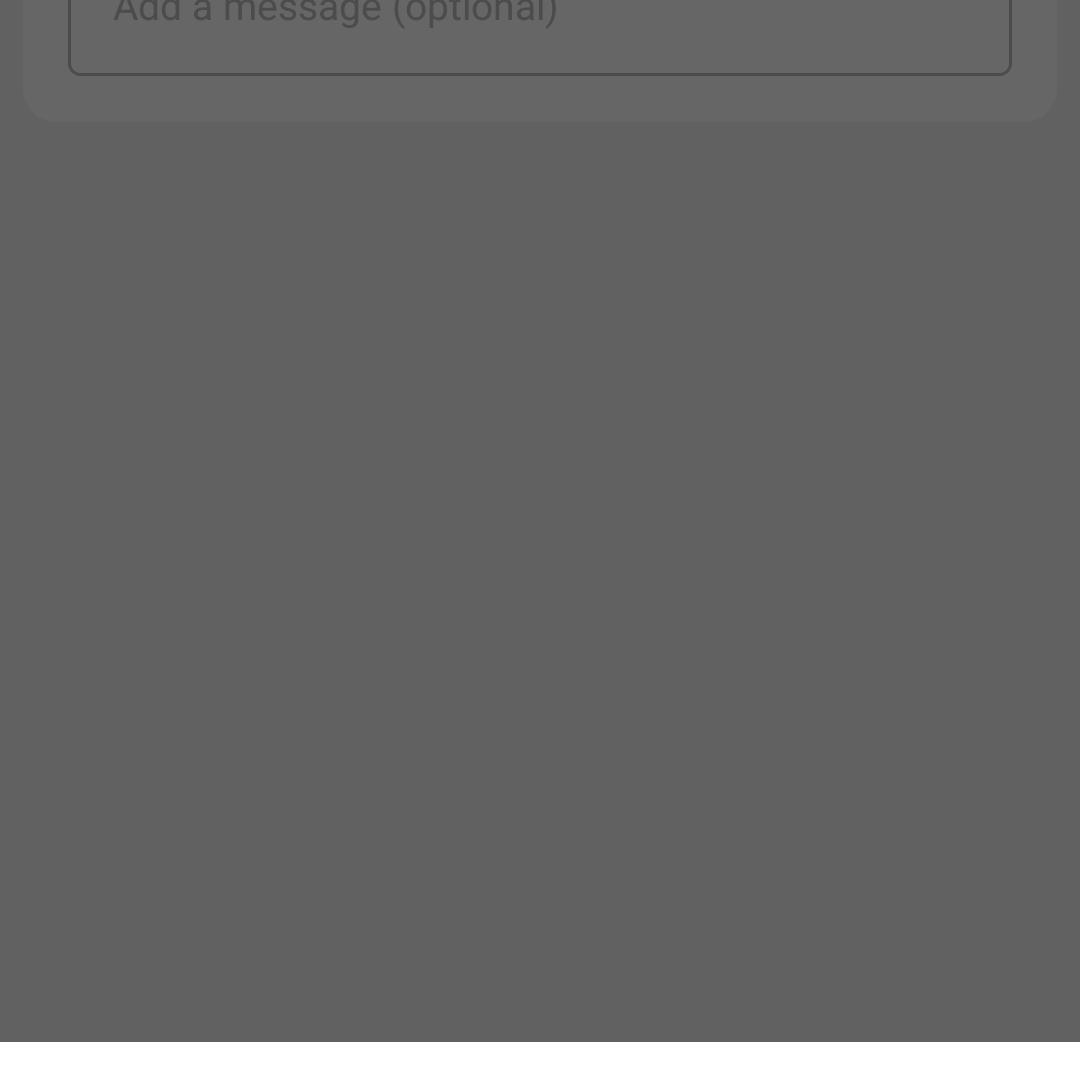Tap the Add a message field
The height and width of the screenshot is (1080, 1080).
pyautogui.click(x=539, y=30)
